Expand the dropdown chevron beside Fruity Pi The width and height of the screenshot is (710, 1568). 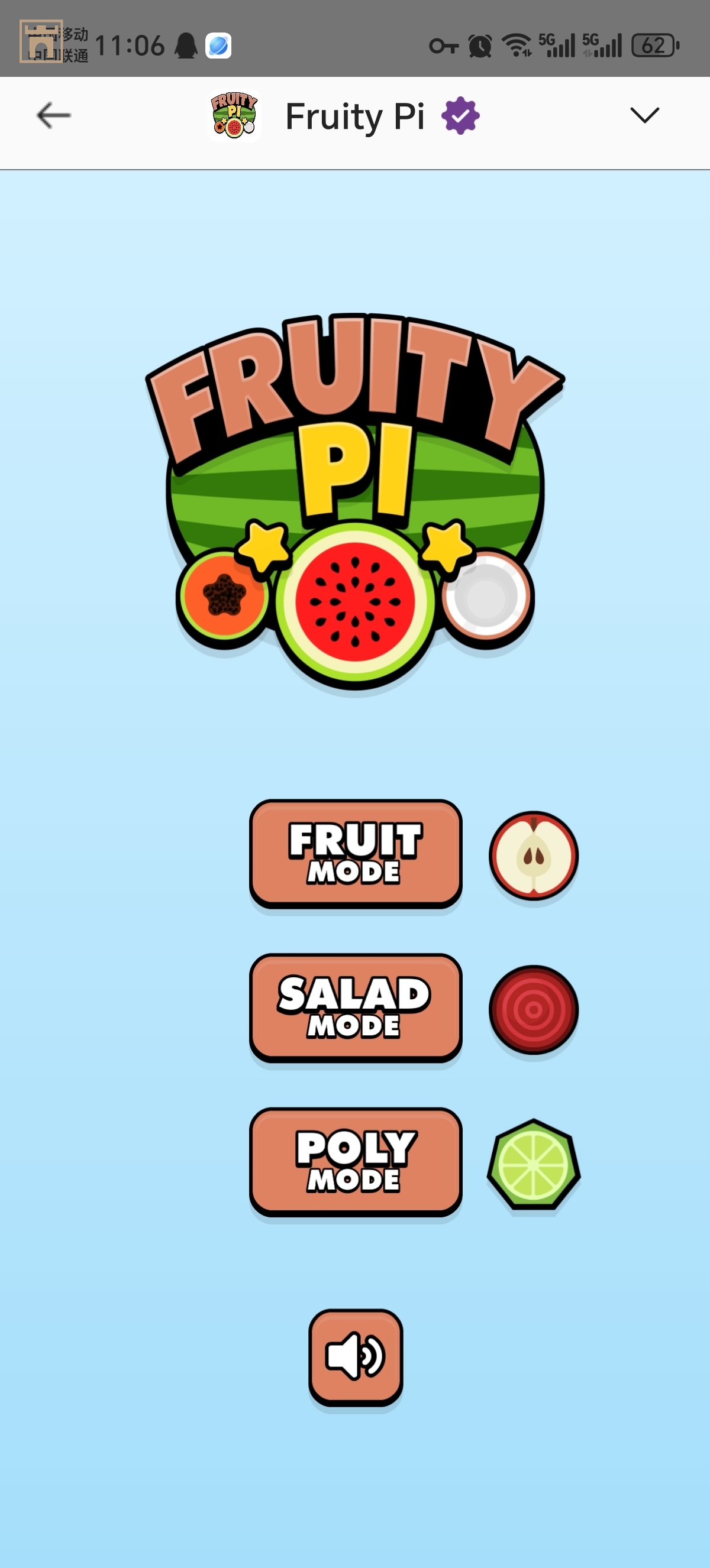click(644, 115)
